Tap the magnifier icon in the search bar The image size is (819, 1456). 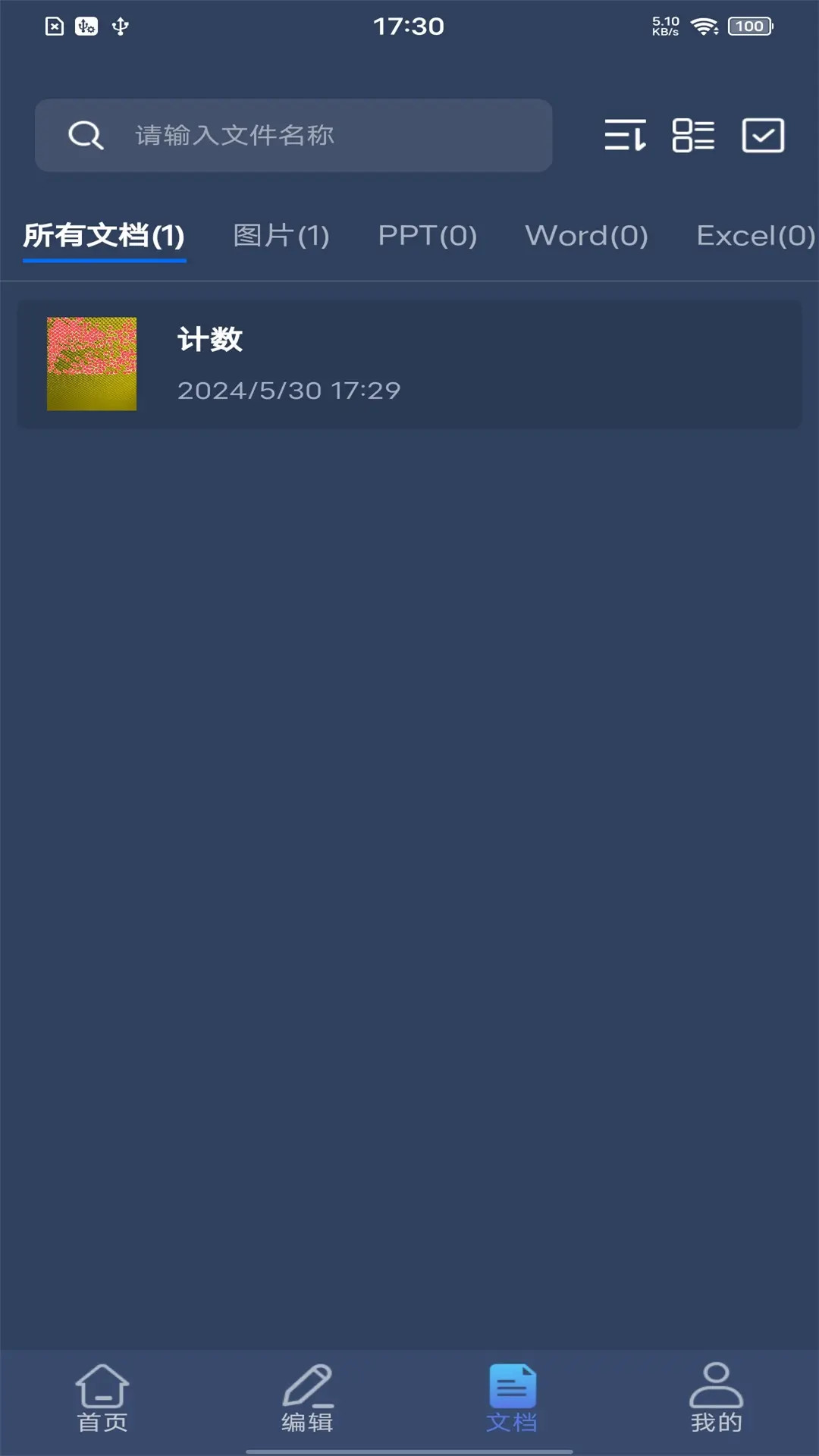click(x=86, y=135)
